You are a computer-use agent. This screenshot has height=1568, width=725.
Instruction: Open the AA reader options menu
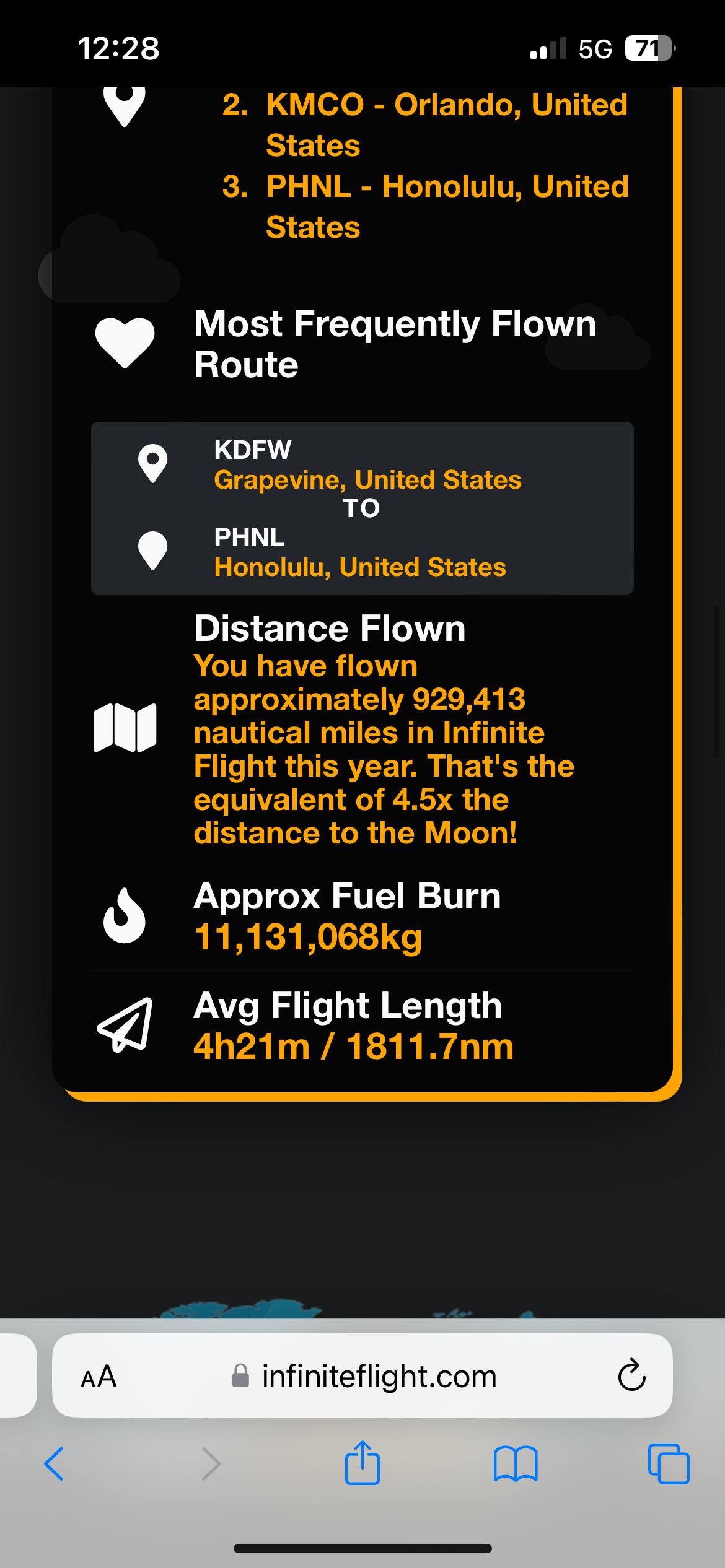coord(99,1376)
